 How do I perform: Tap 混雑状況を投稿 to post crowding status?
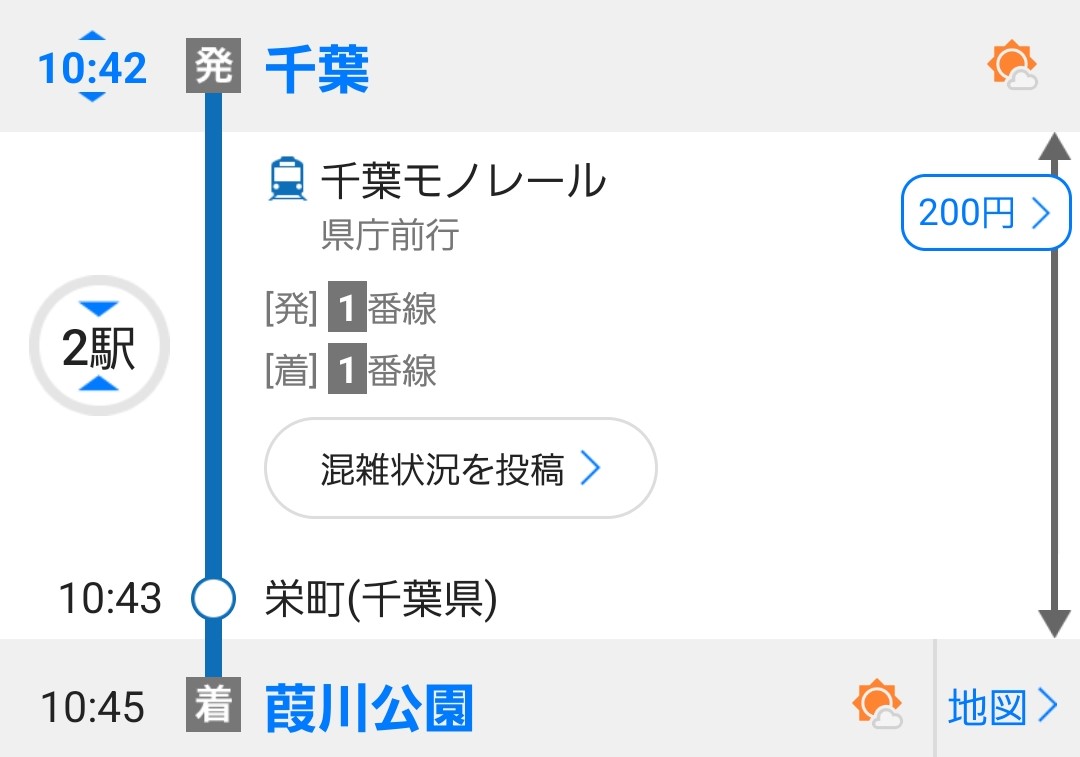(460, 468)
